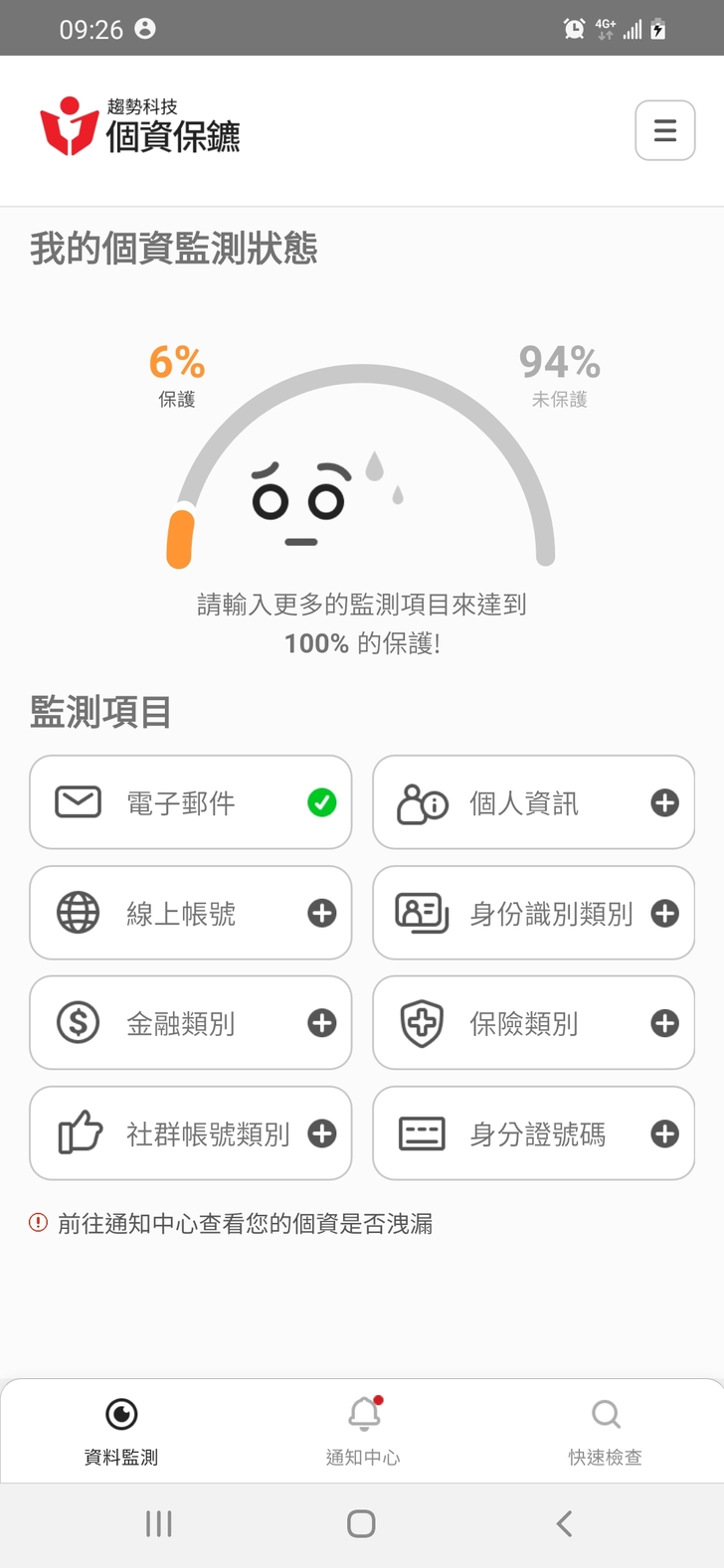The image size is (724, 1568).
Task: Select the 身份識別類別 card
Action: [533, 913]
